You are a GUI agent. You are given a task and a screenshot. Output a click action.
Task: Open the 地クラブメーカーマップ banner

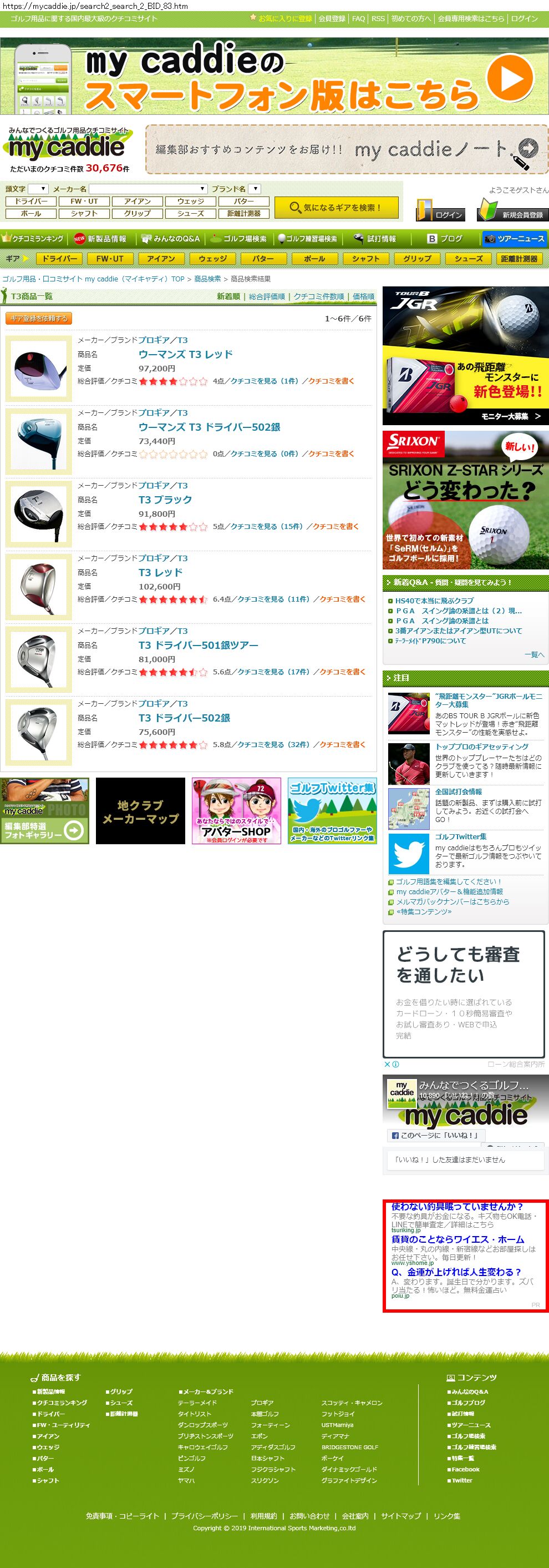pos(140,811)
